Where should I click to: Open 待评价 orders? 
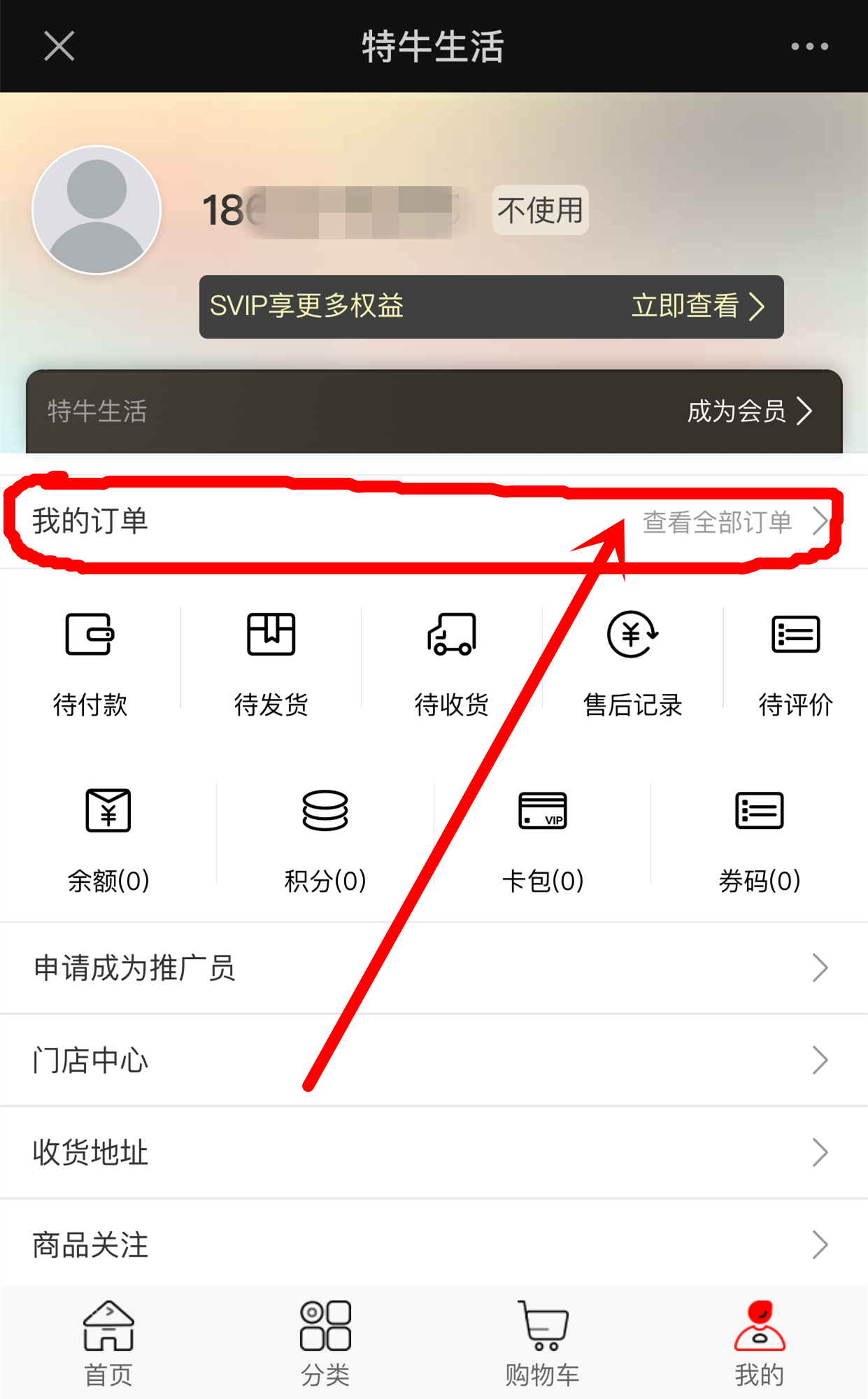[x=795, y=665]
